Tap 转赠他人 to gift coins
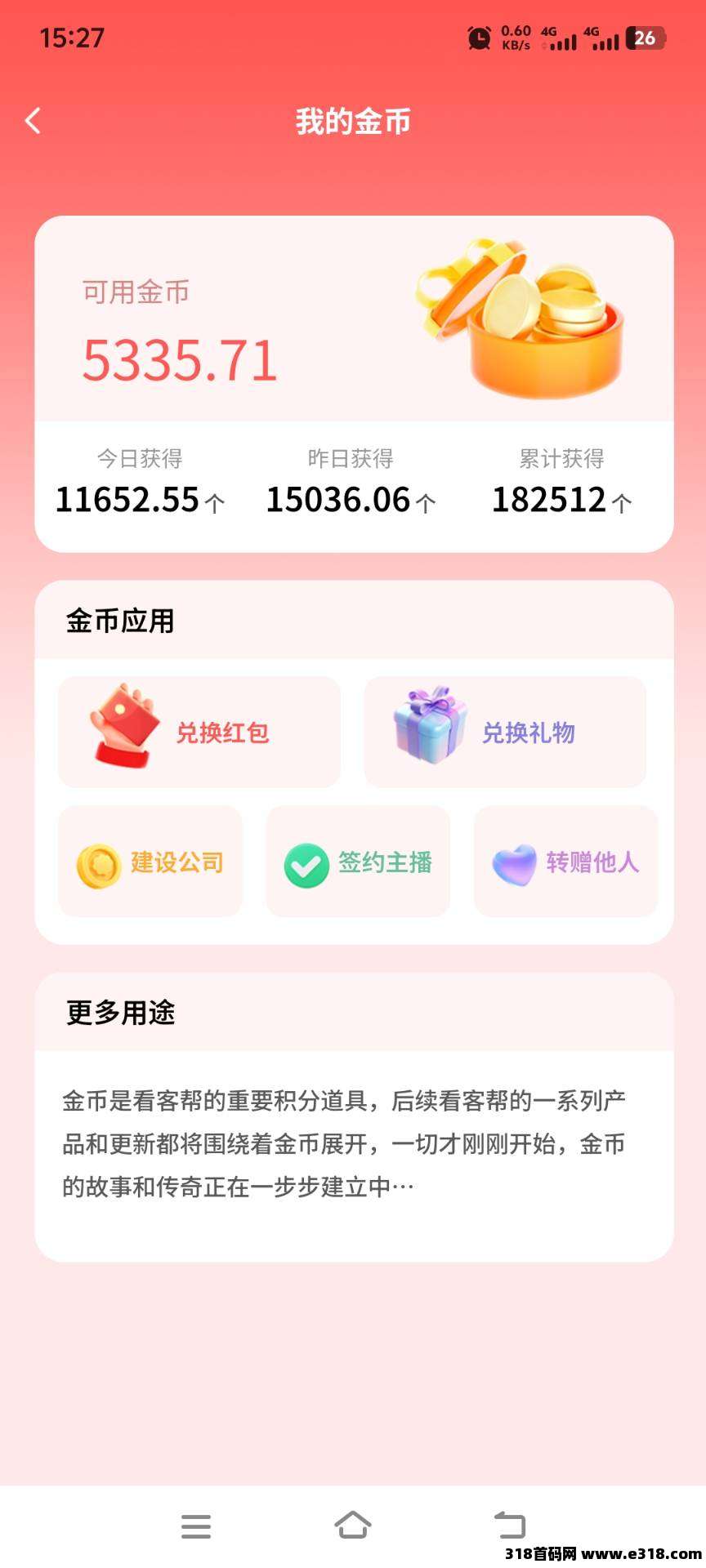706x1568 pixels. (x=565, y=862)
